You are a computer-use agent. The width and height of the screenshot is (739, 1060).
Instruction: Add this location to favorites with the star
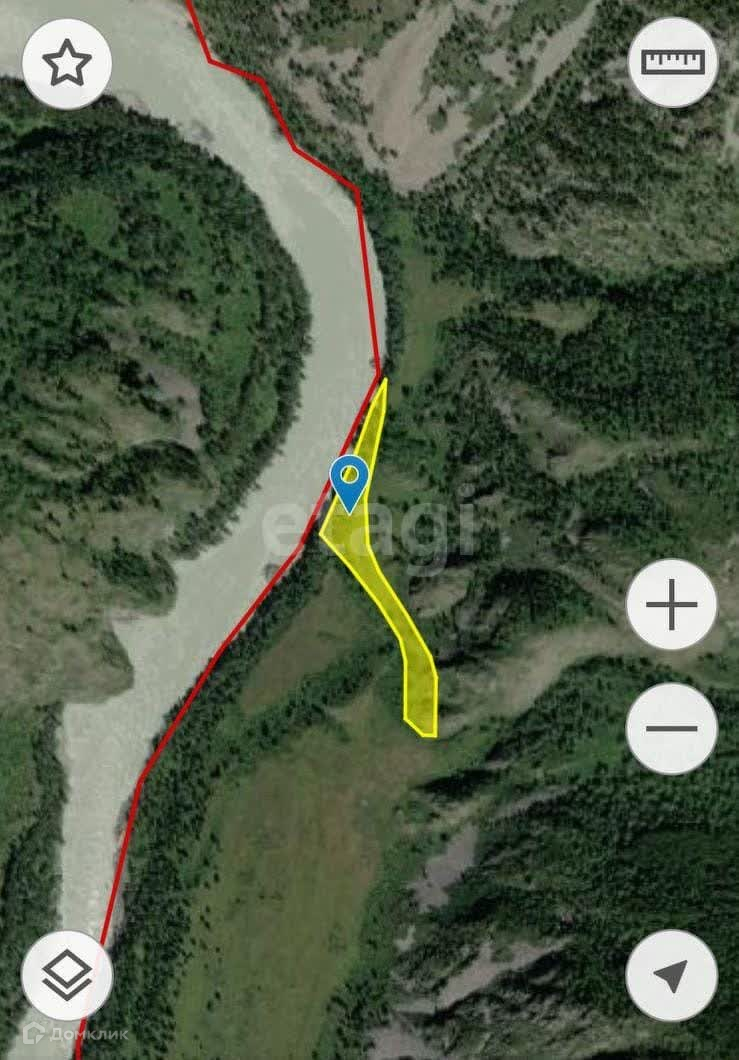(x=66, y=64)
